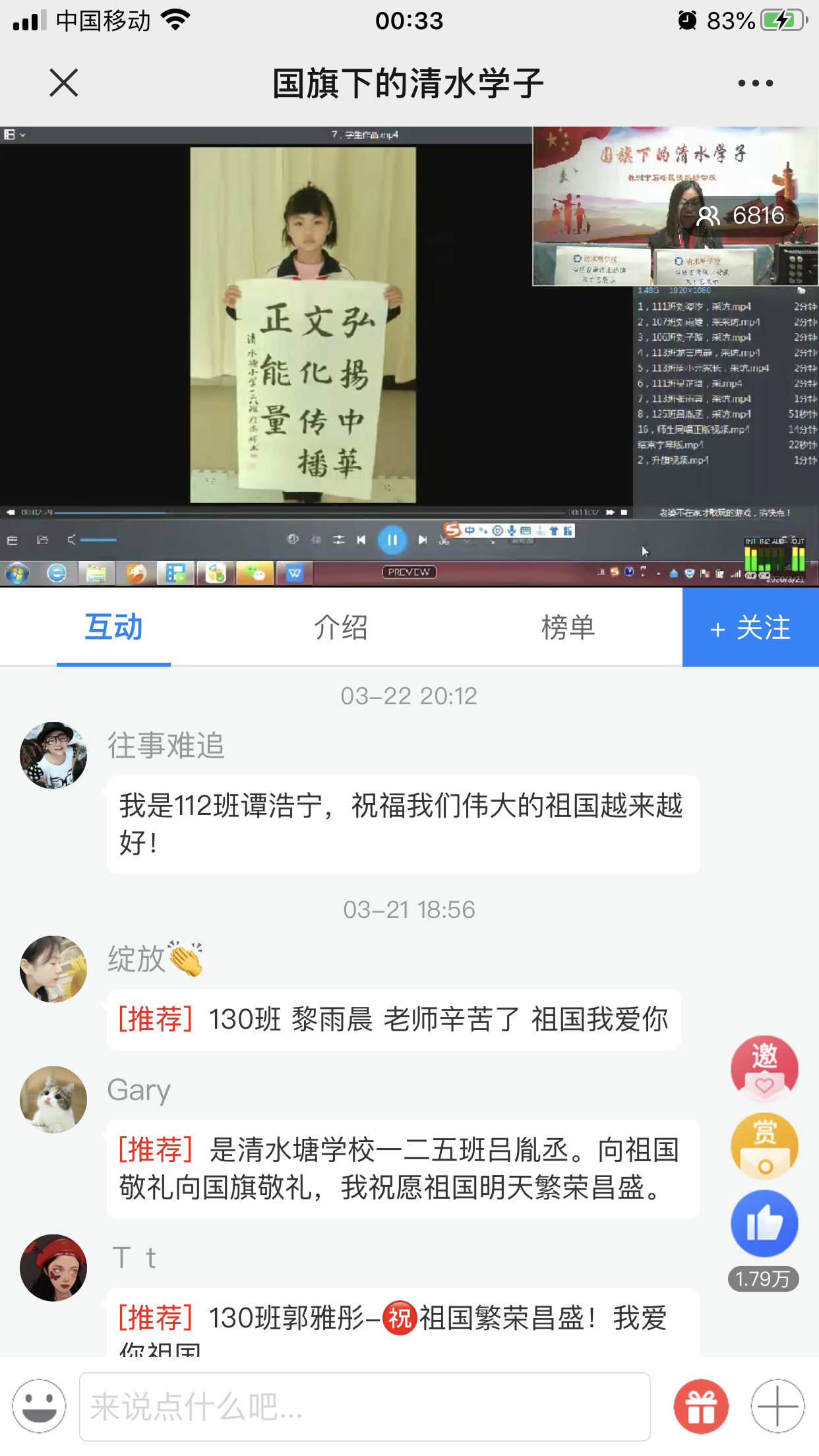Open Gary's avatar
Screen dimensions: 819x1456
click(53, 1099)
